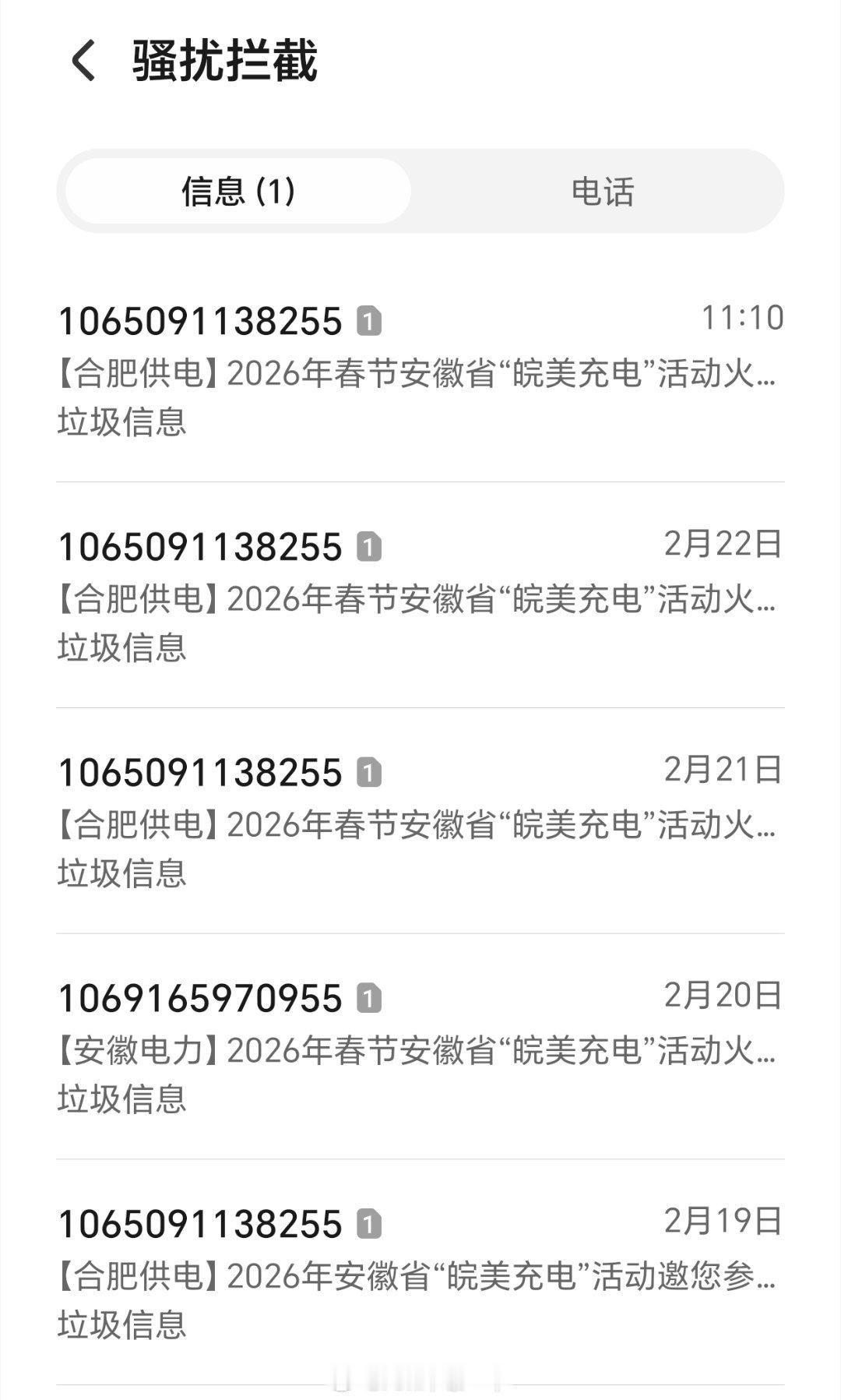Click the sender number 1065091138255 at top
This screenshot has height=1400, width=841.
[x=199, y=319]
